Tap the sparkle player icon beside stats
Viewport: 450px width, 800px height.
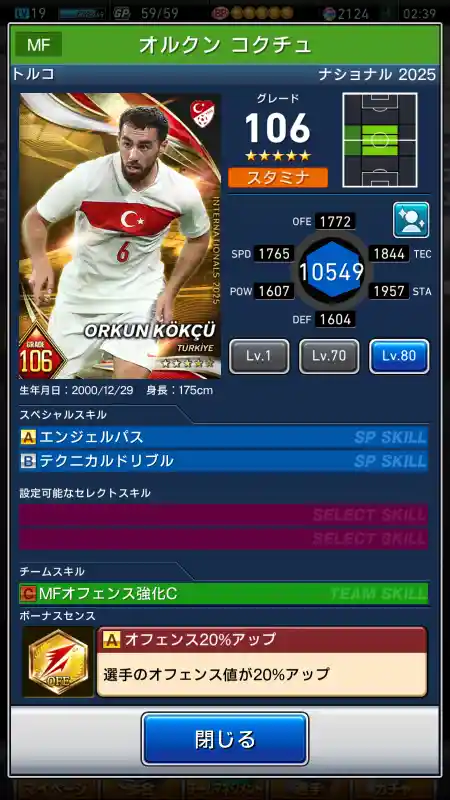point(411,220)
